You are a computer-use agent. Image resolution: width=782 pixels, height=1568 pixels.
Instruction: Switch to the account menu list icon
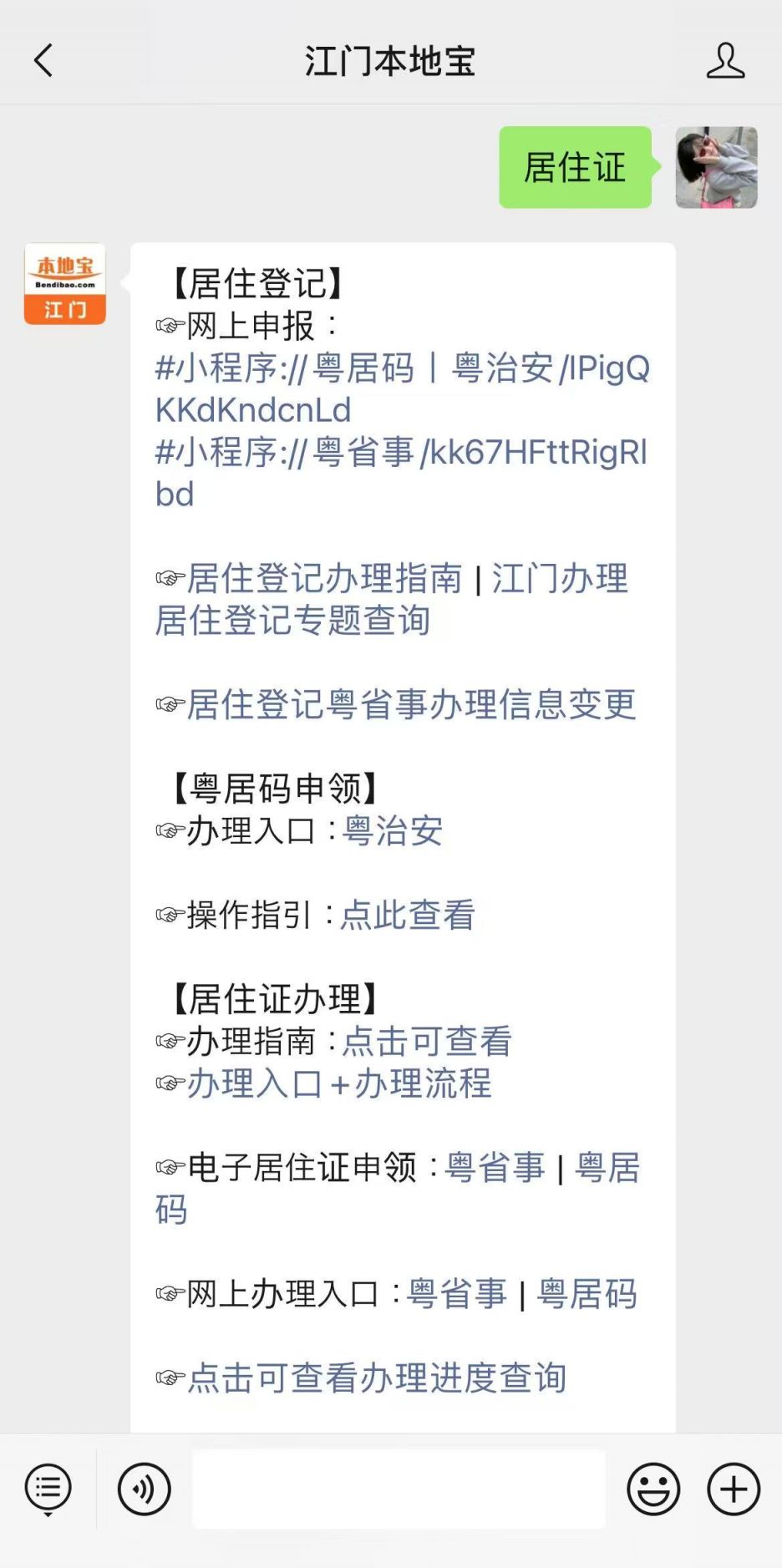[48, 1489]
